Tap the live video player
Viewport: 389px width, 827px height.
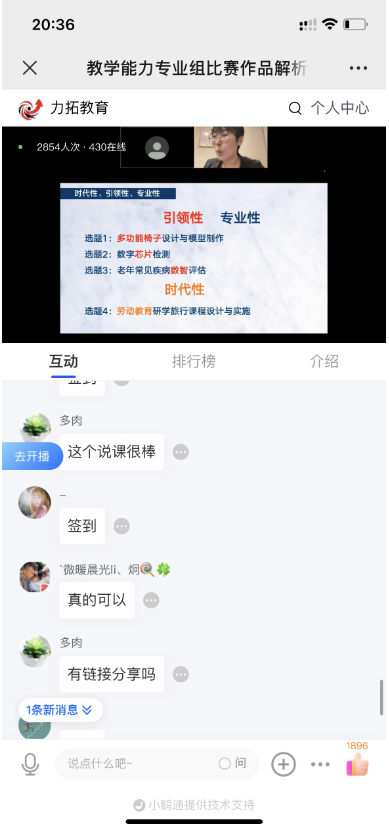[194, 235]
